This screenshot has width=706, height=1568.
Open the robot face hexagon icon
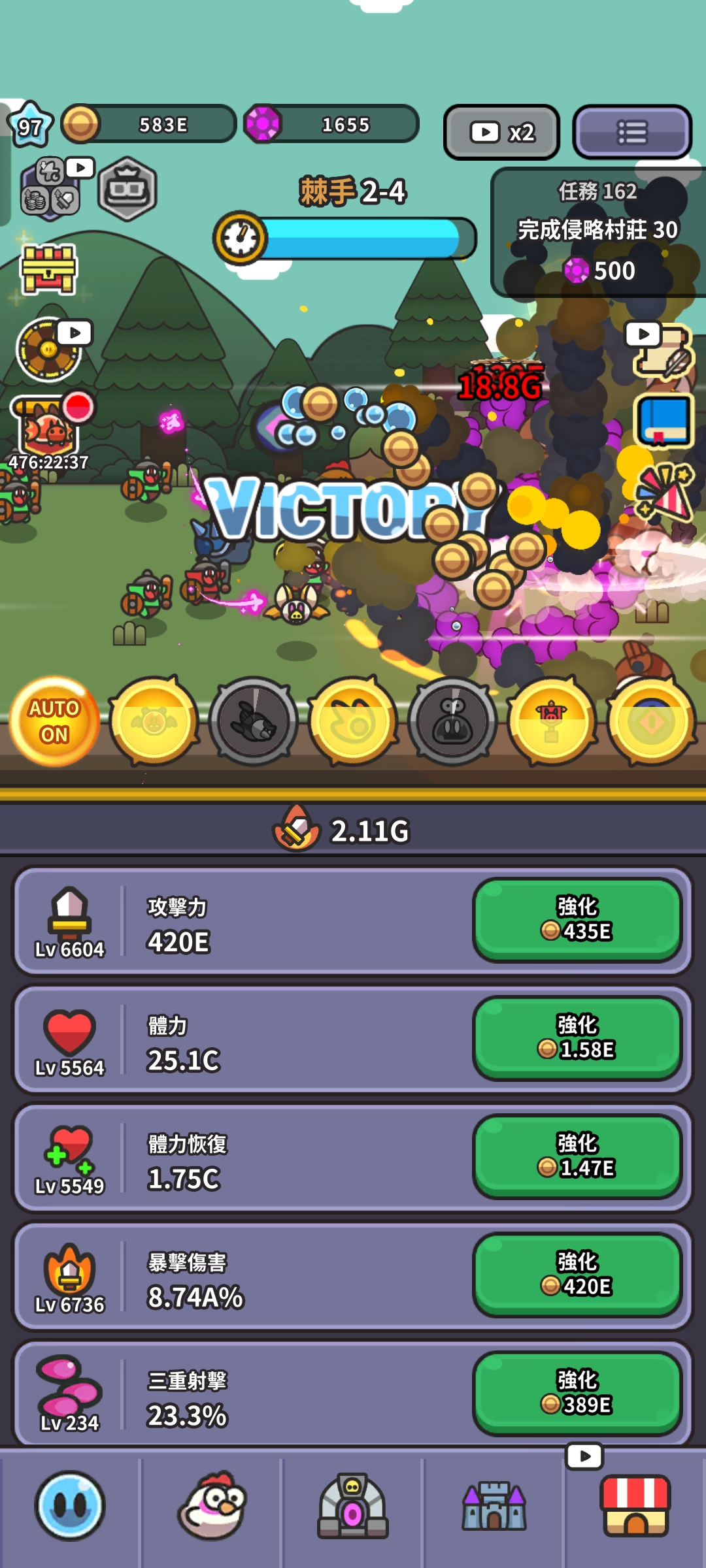[x=127, y=189]
